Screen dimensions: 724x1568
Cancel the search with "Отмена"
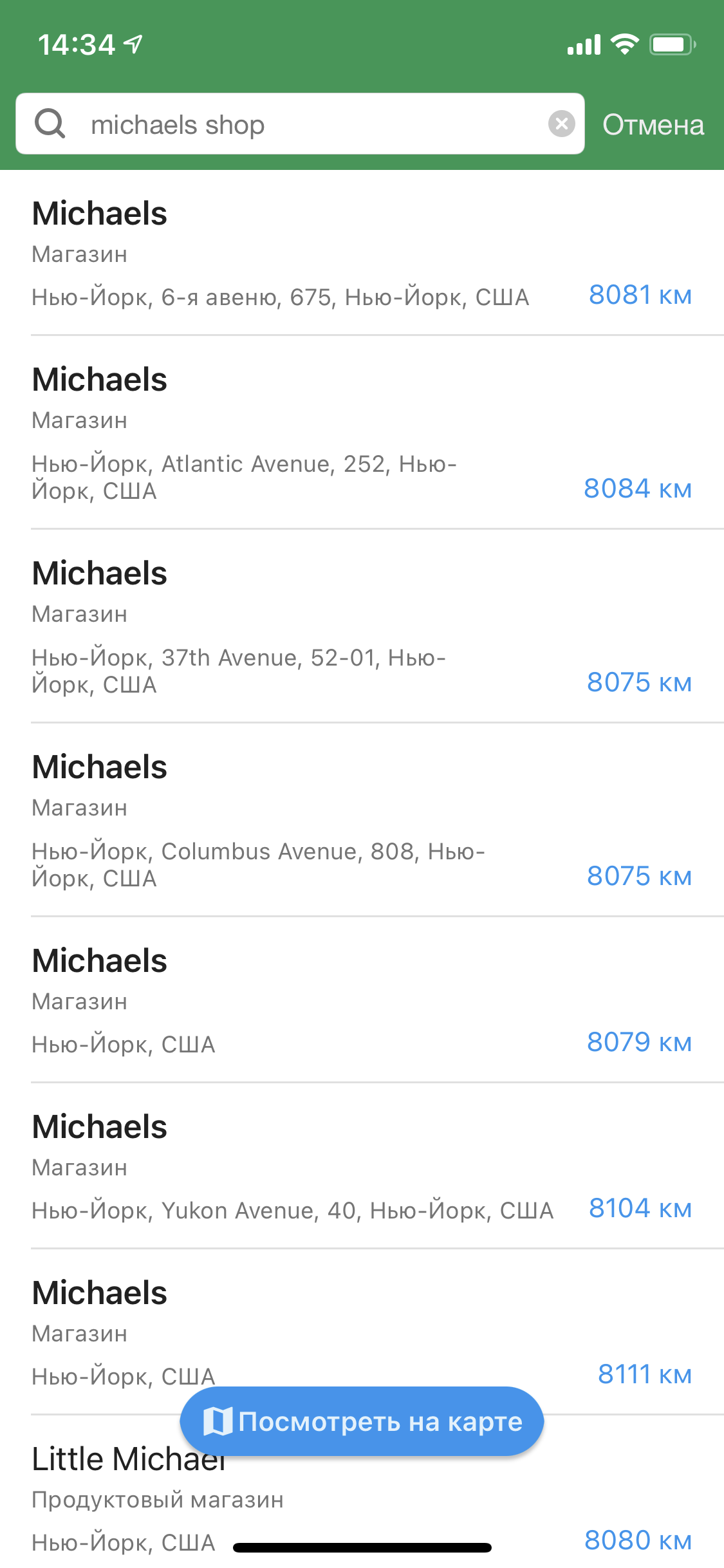[653, 125]
